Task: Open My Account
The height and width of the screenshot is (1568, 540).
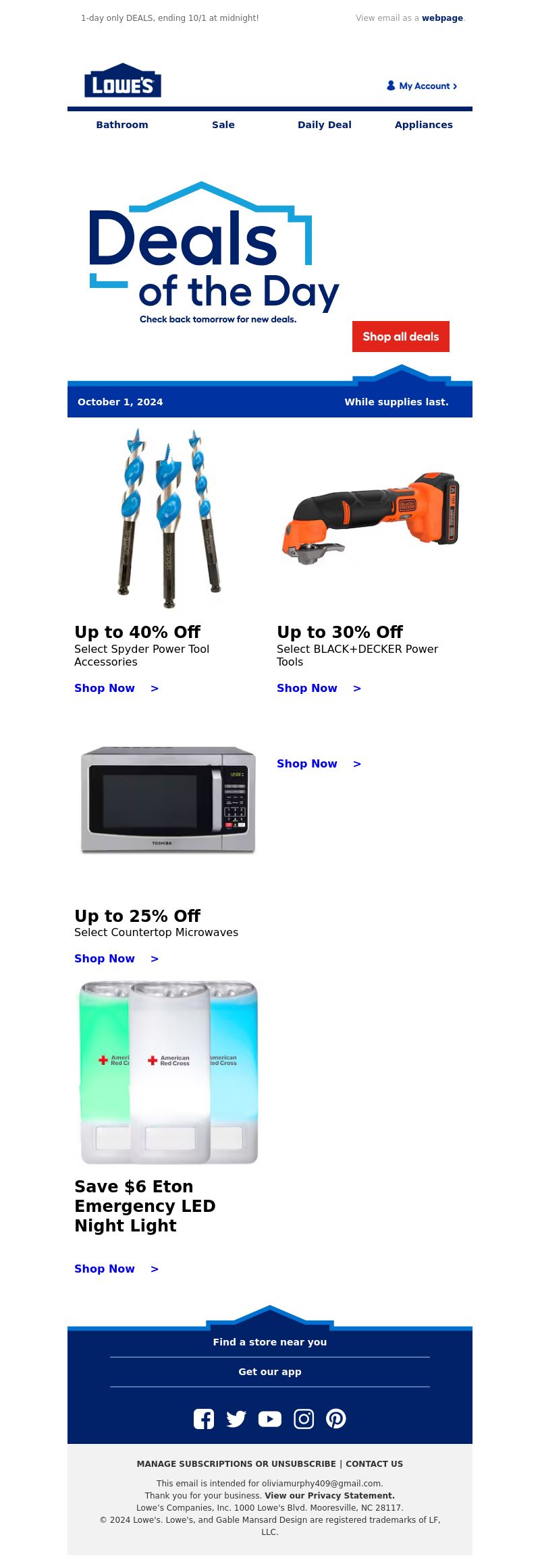Action: [422, 86]
